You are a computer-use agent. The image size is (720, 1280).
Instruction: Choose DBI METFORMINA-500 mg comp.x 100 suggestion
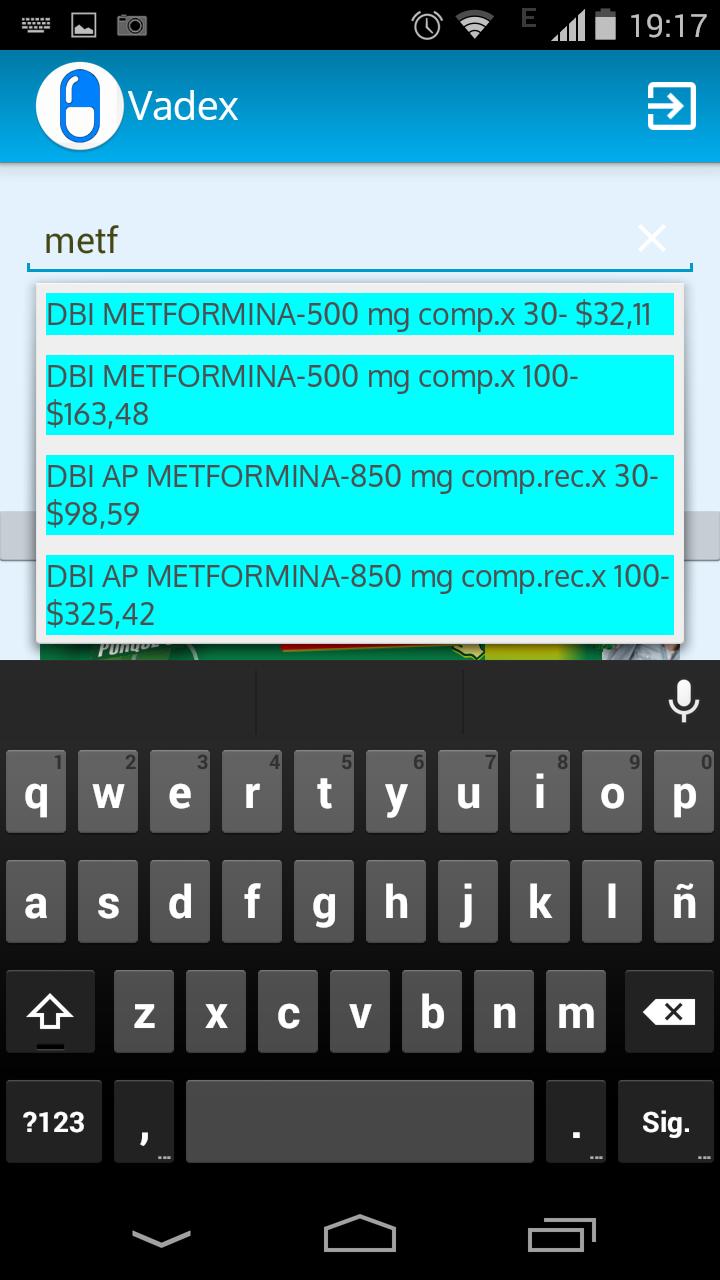click(359, 395)
